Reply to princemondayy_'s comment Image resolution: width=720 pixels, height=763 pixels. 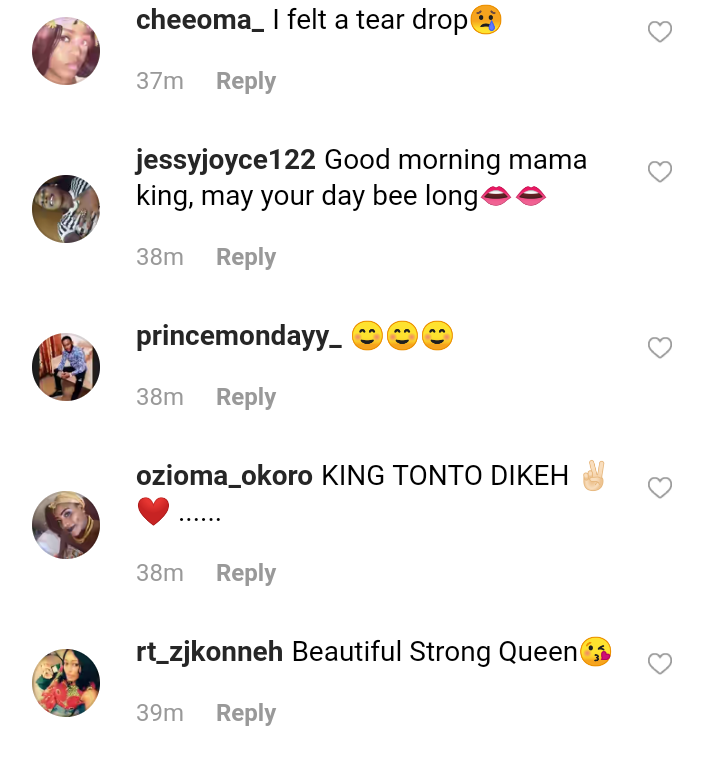pos(245,397)
